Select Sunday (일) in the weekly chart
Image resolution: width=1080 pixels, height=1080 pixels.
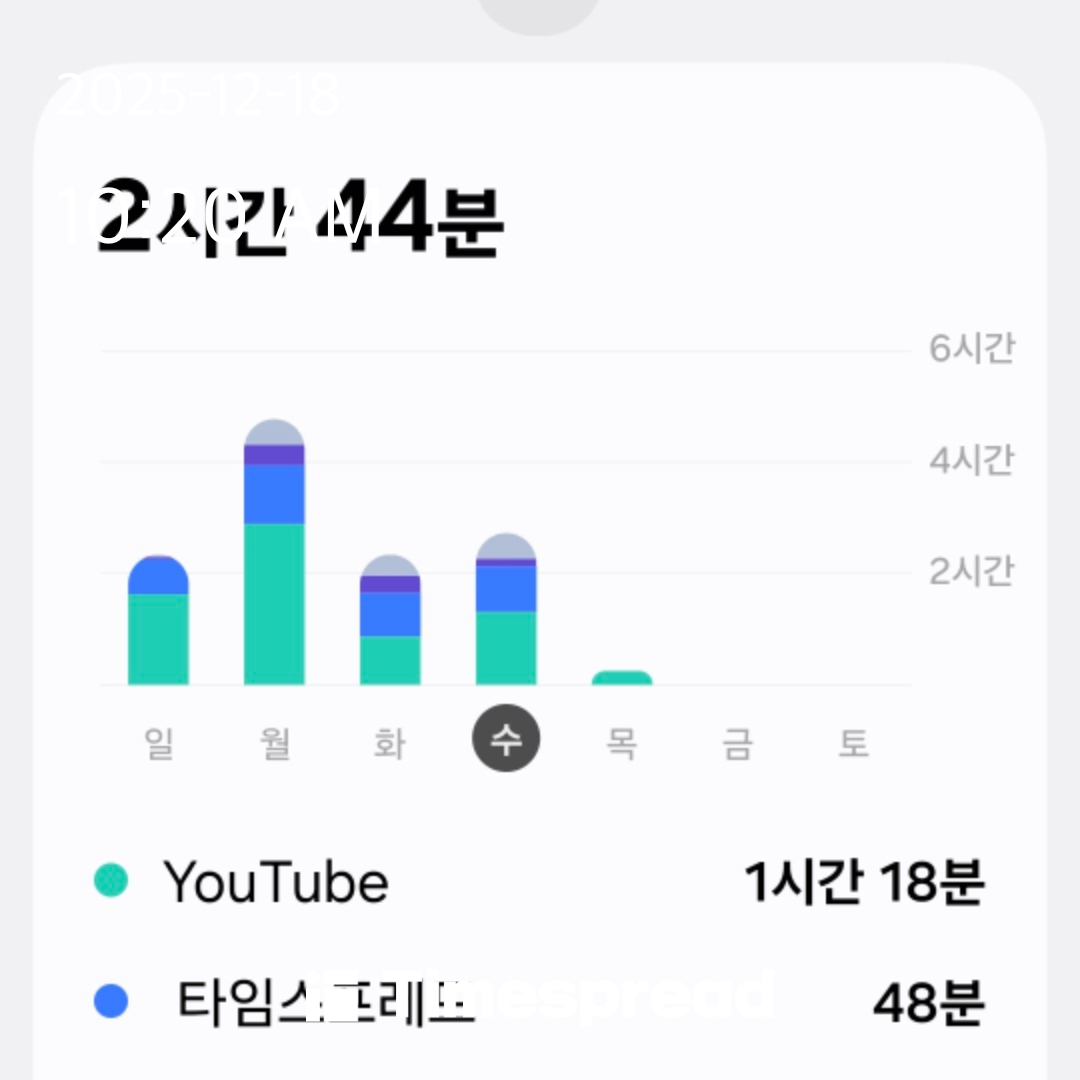pyautogui.click(x=158, y=744)
